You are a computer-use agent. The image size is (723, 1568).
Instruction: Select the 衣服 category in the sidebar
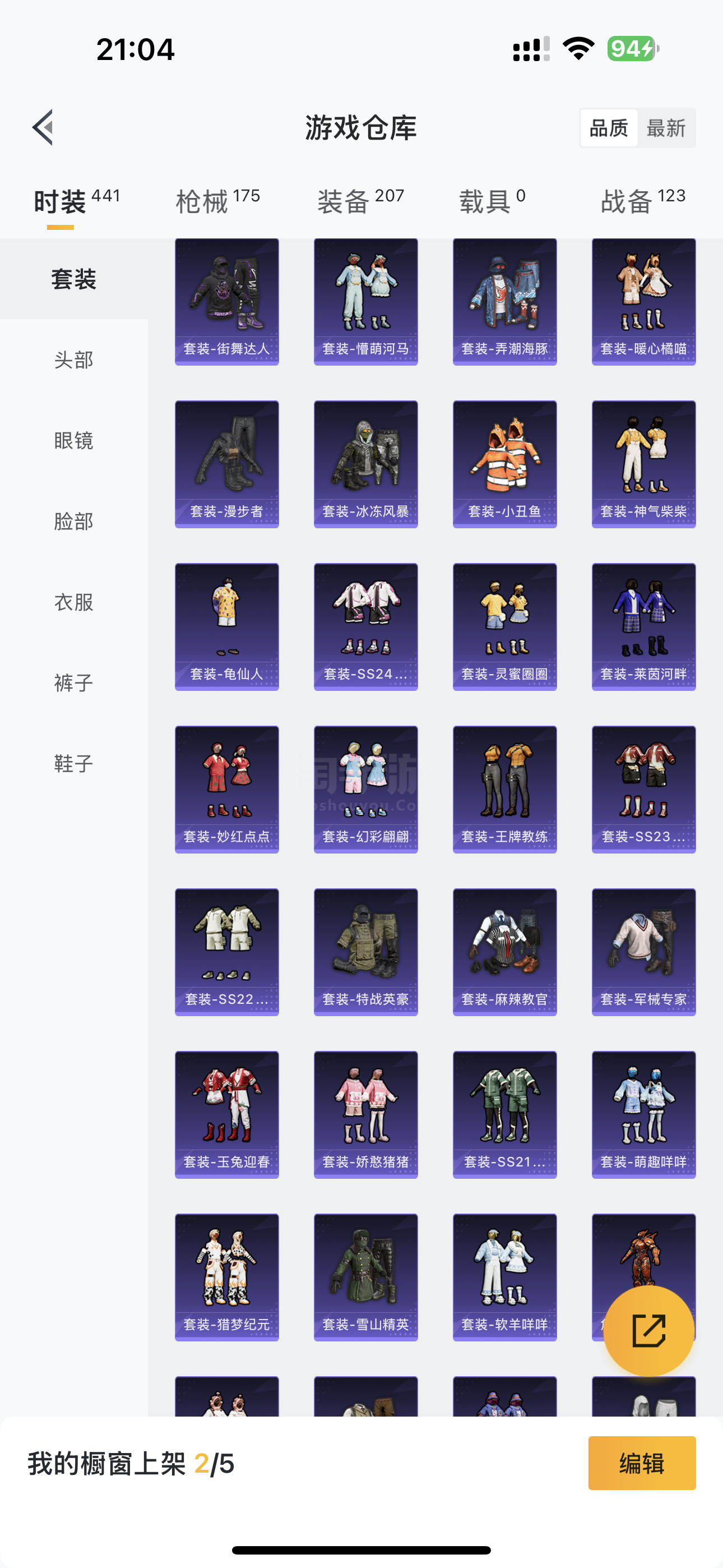pos(73,603)
